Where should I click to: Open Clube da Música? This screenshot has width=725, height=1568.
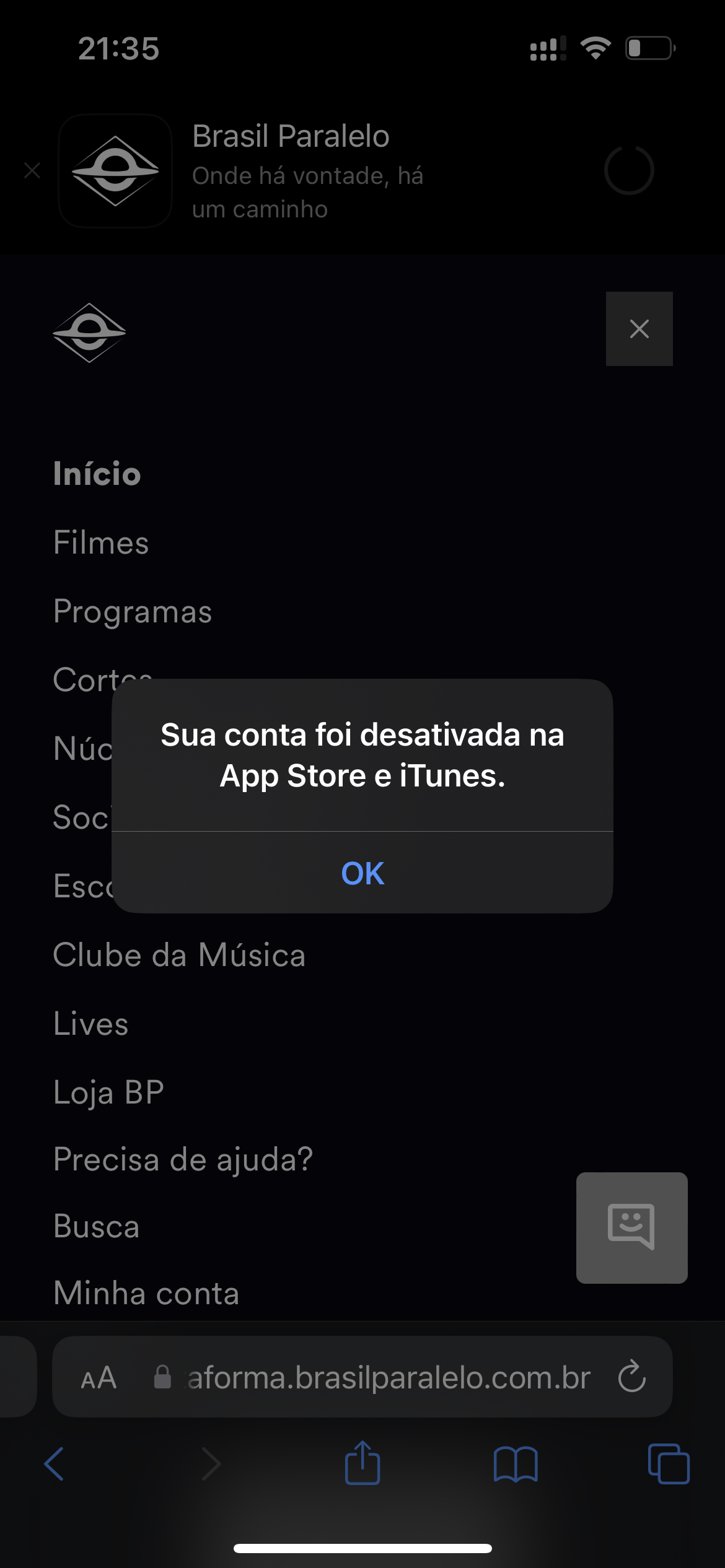pos(179,955)
